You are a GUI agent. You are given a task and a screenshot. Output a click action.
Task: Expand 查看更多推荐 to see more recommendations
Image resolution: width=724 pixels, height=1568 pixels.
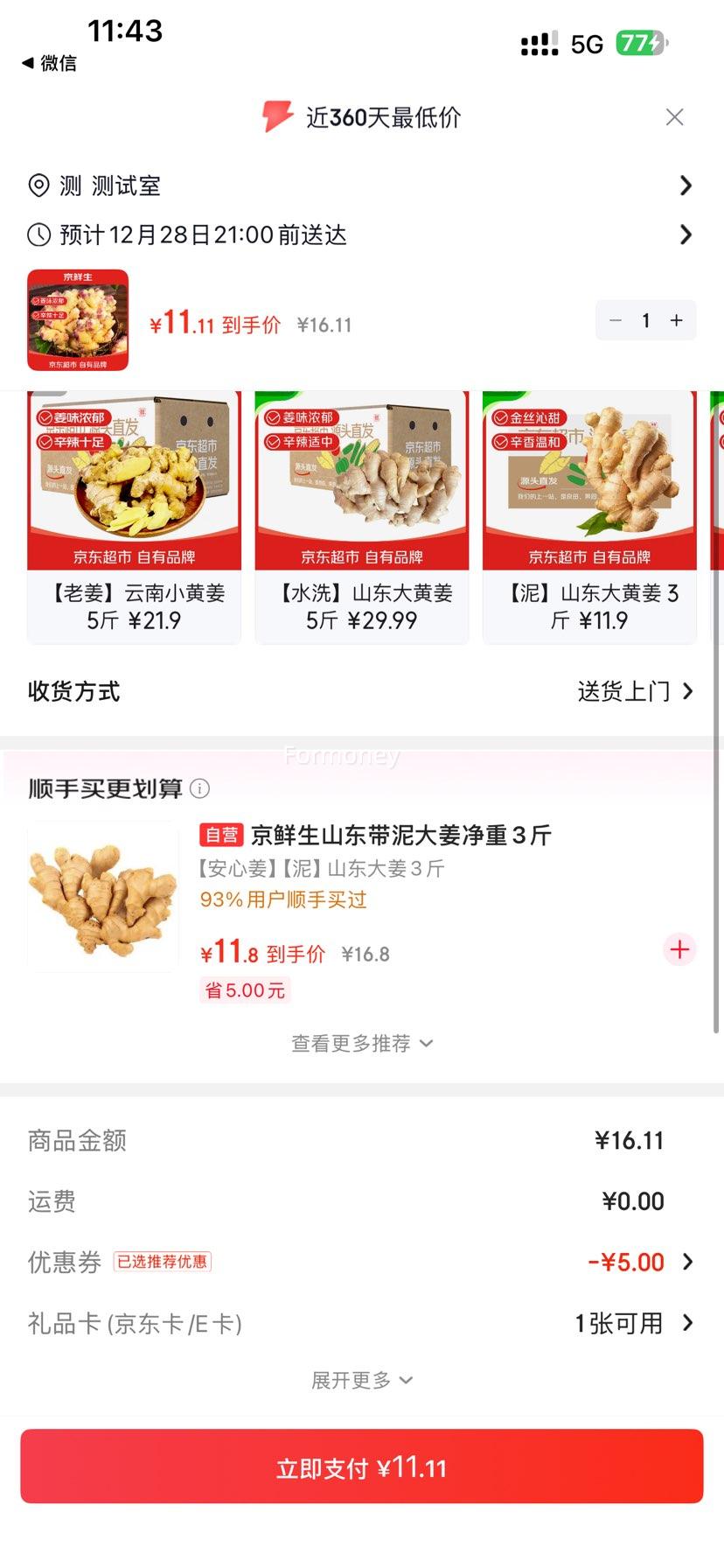(362, 1042)
